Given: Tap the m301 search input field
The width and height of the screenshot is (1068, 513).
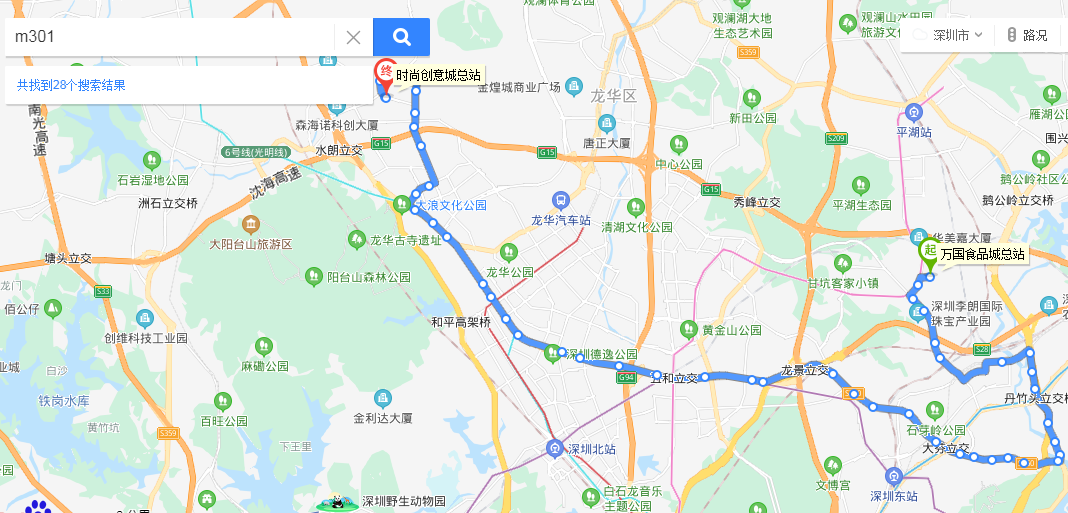Looking at the screenshot, I should pos(170,37).
